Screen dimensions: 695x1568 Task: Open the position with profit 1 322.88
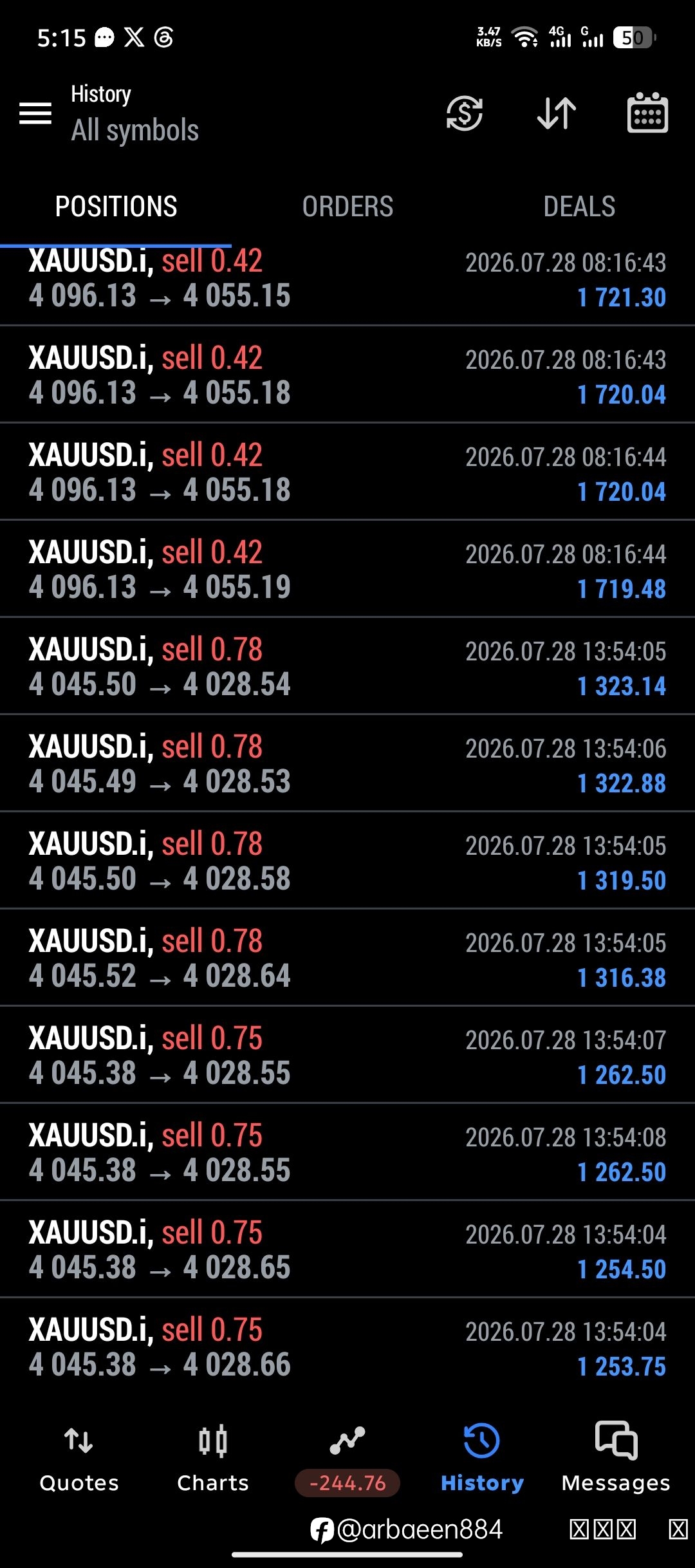(x=347, y=763)
